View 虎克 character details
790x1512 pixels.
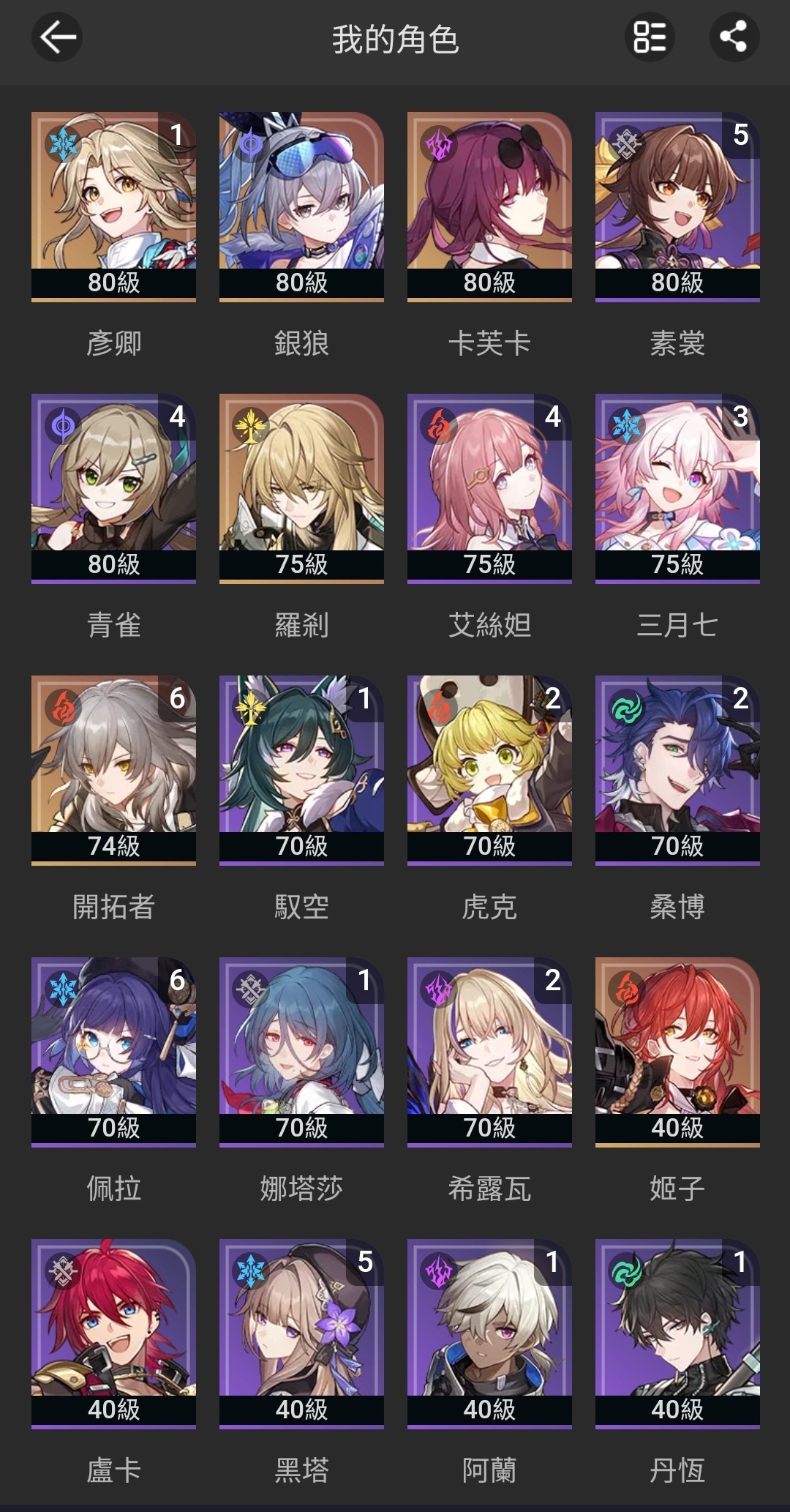pyautogui.click(x=489, y=770)
